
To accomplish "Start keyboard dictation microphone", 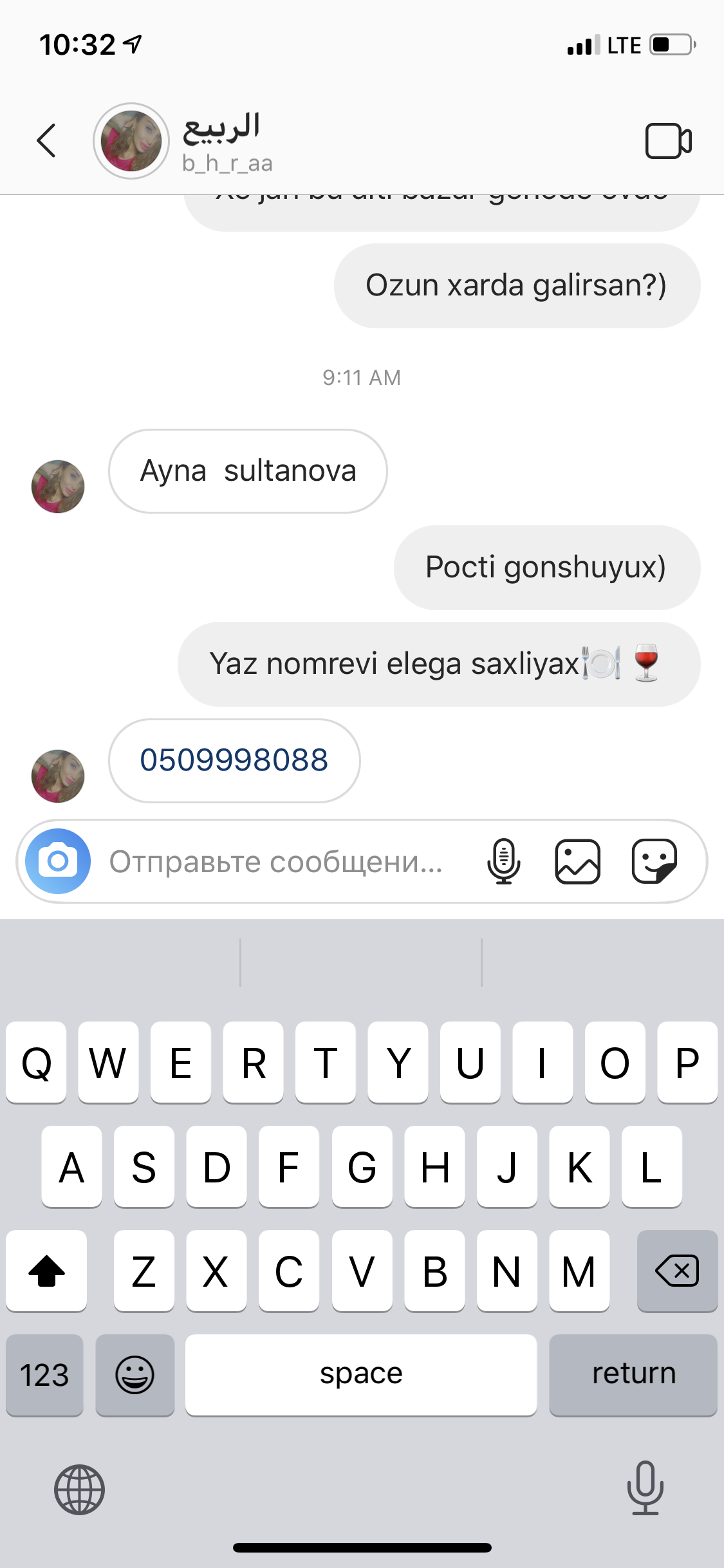I will [645, 1488].
